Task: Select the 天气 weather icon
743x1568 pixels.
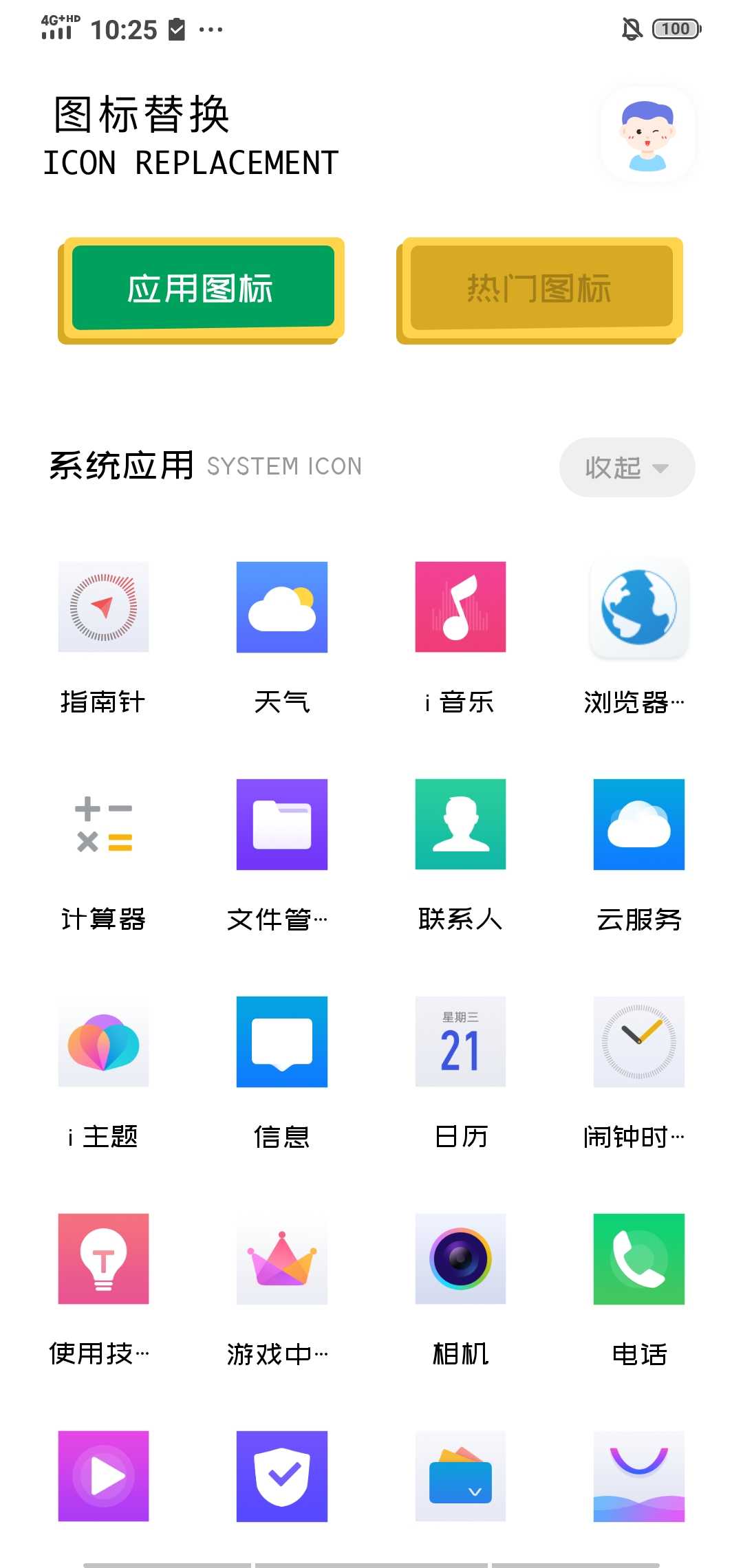Action: (x=282, y=607)
